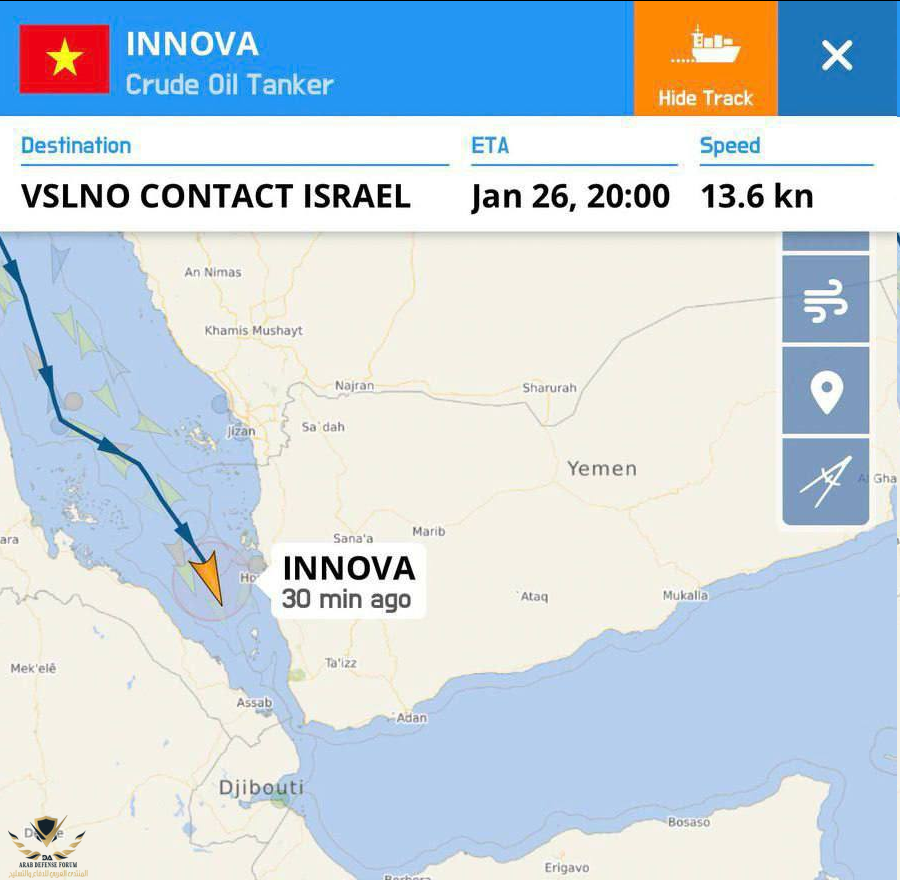Close the INNOVA vessel panel
Screen dimensions: 900x880
pyautogui.click(x=837, y=57)
